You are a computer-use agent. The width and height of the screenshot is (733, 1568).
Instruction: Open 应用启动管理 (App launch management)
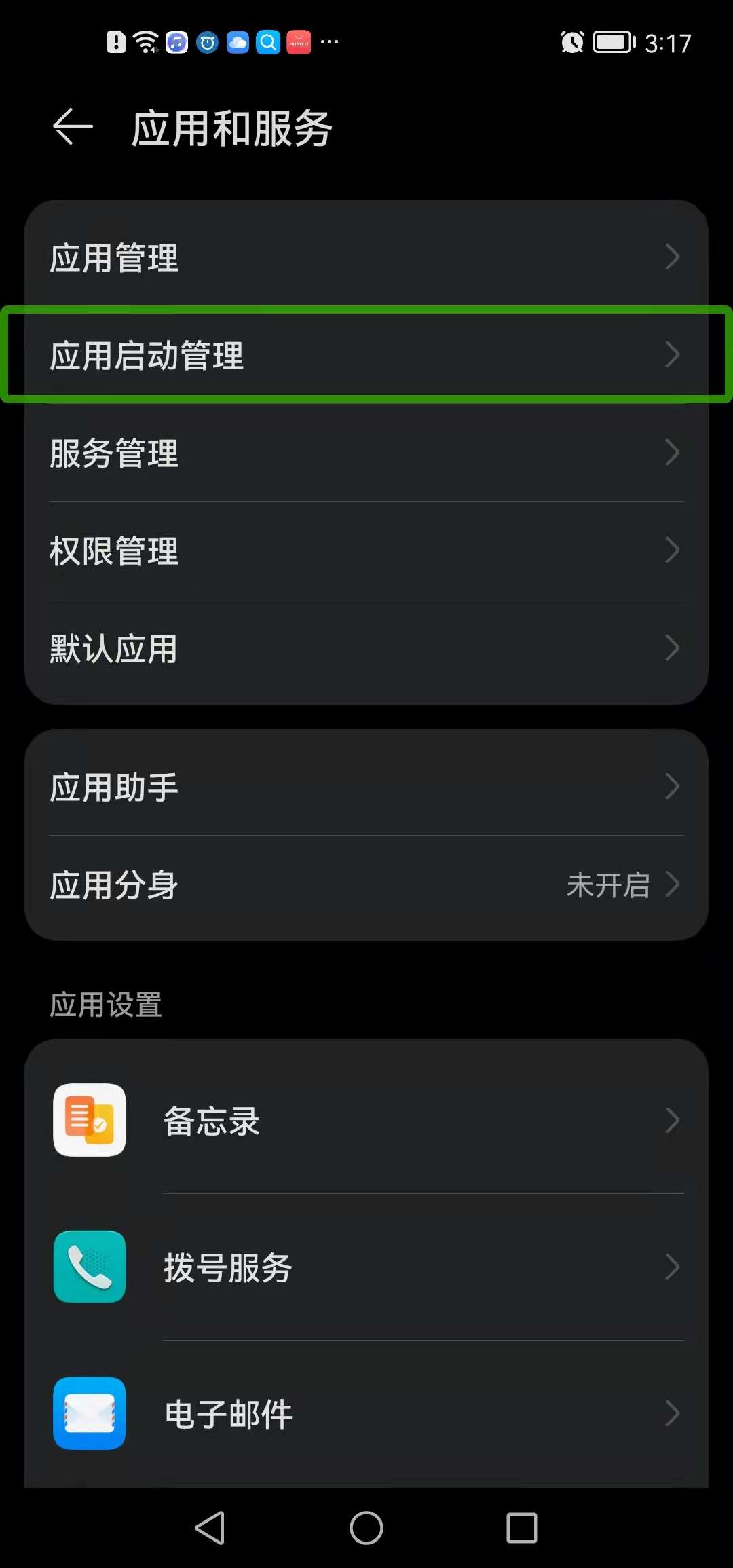(x=366, y=355)
